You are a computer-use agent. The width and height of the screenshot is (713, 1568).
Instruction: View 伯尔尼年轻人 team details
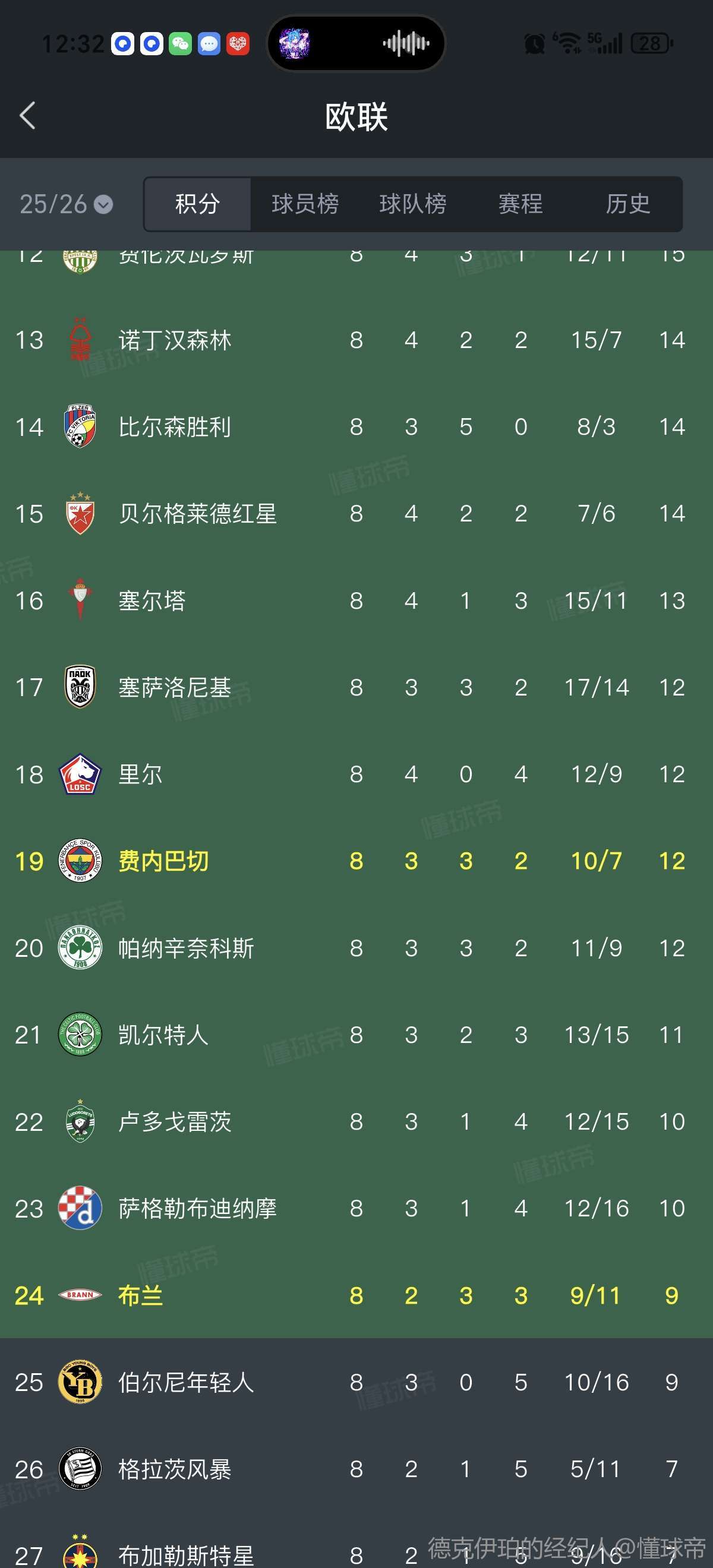click(186, 1382)
